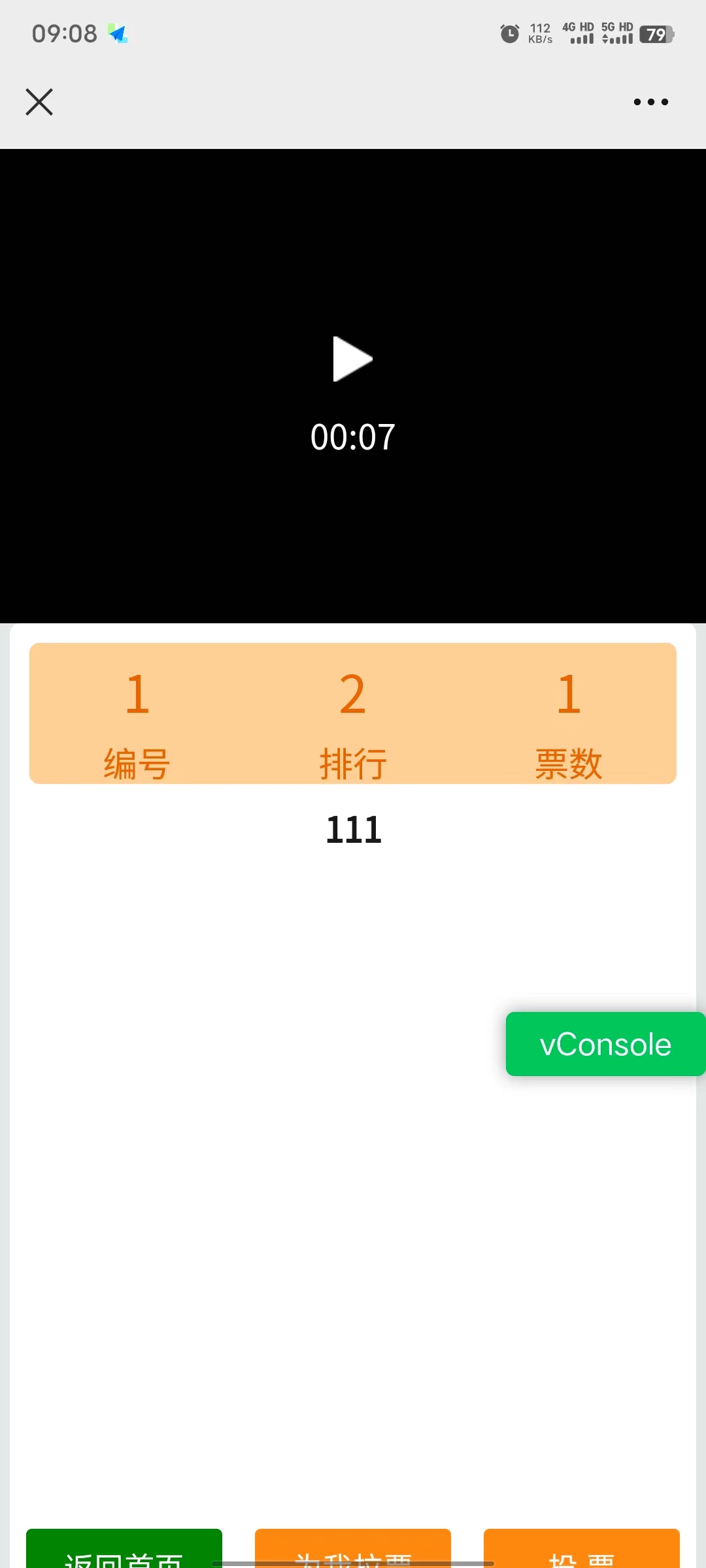Close the page with the X icon
This screenshot has height=1568, width=706.
point(39,102)
